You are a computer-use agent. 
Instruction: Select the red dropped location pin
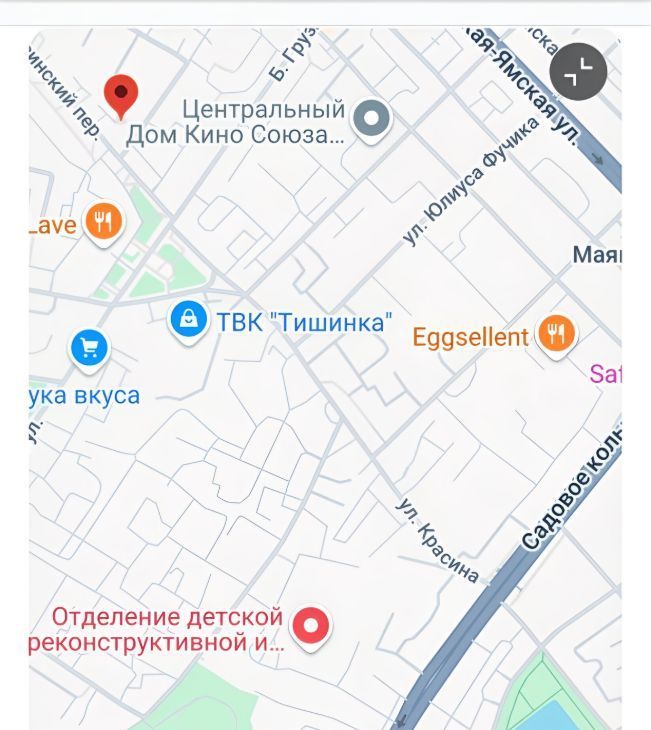point(121,94)
